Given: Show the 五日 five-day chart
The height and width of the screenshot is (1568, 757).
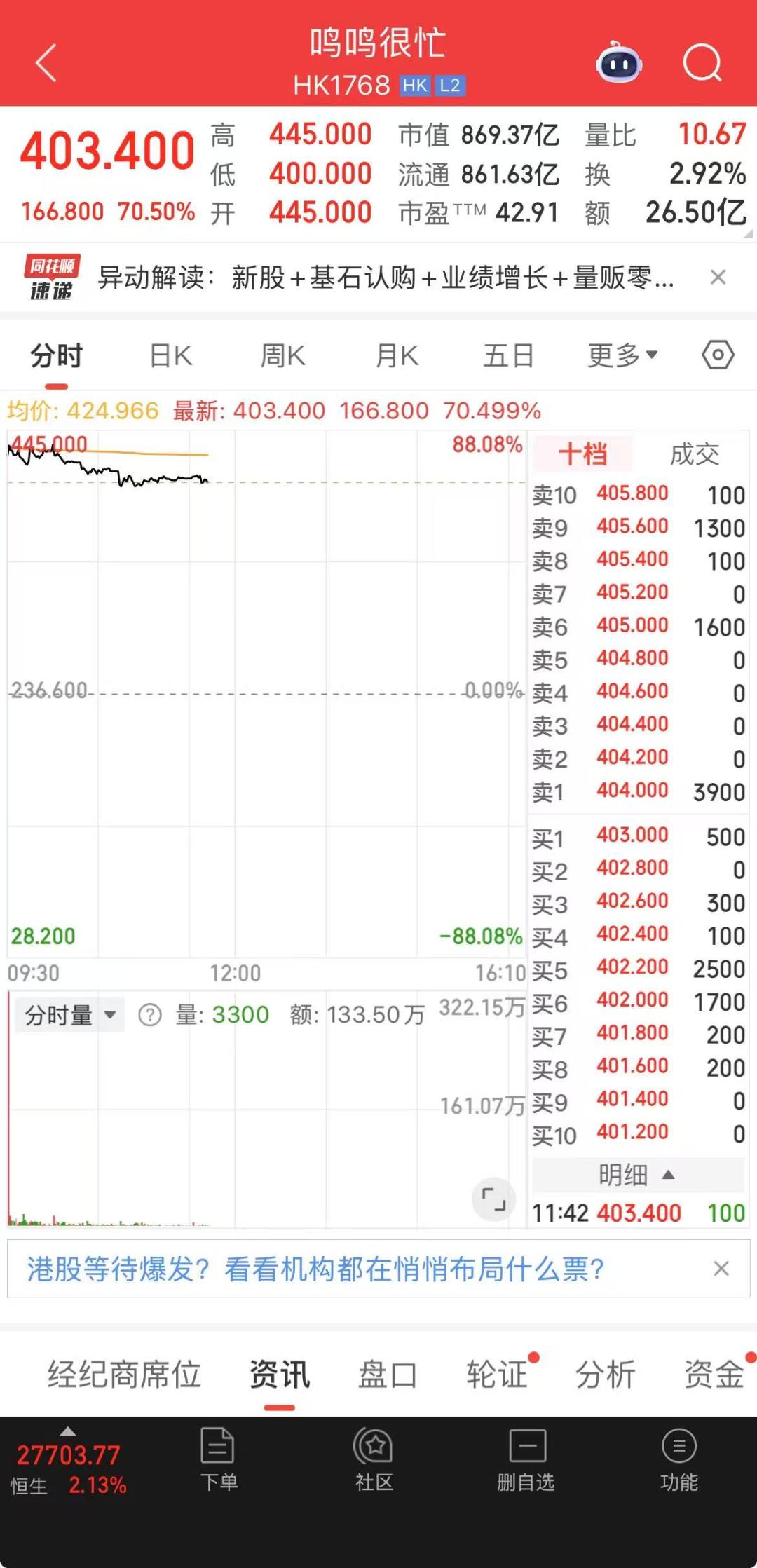Looking at the screenshot, I should (508, 356).
